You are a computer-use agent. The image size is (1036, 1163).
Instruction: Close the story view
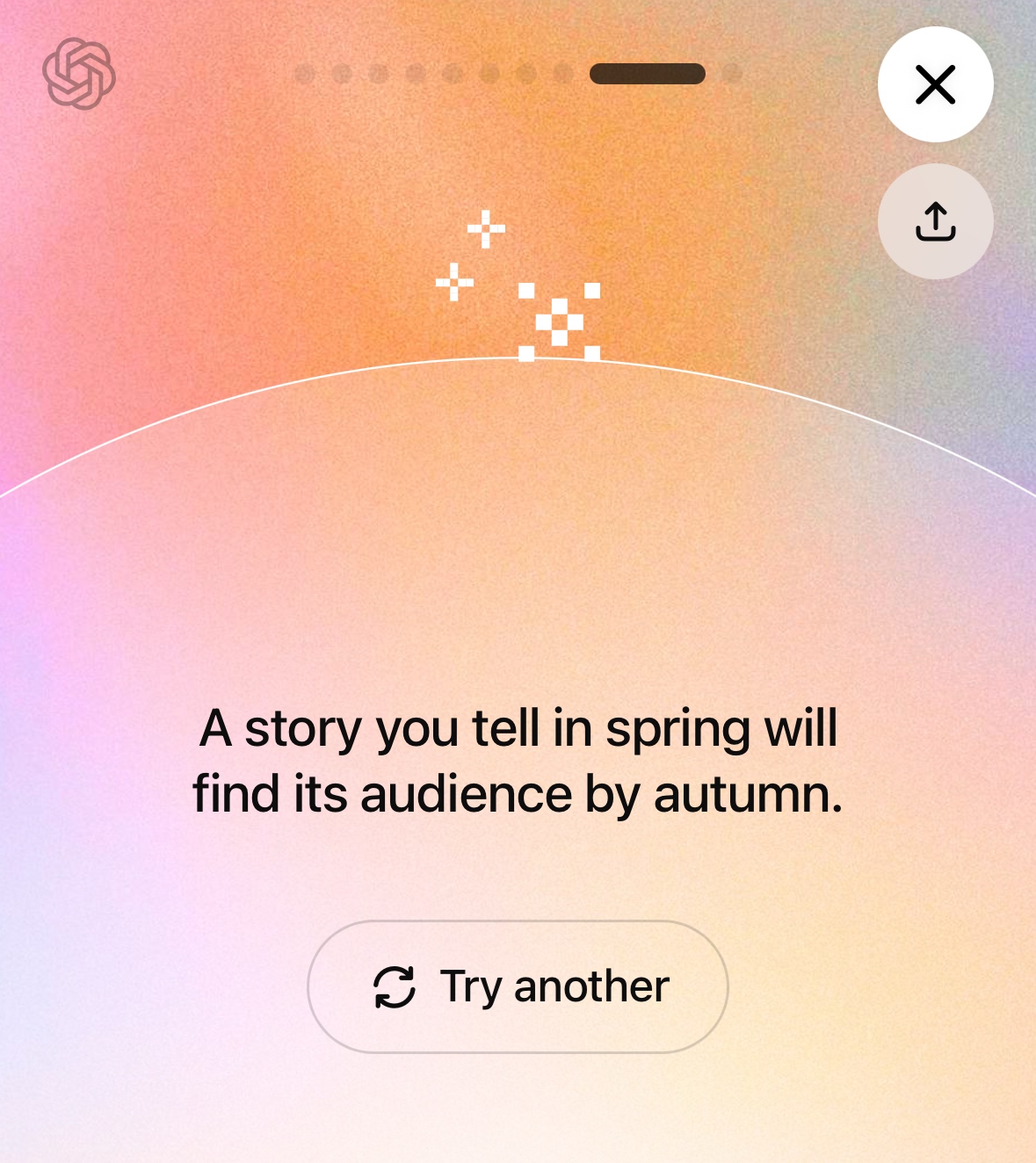coord(935,84)
